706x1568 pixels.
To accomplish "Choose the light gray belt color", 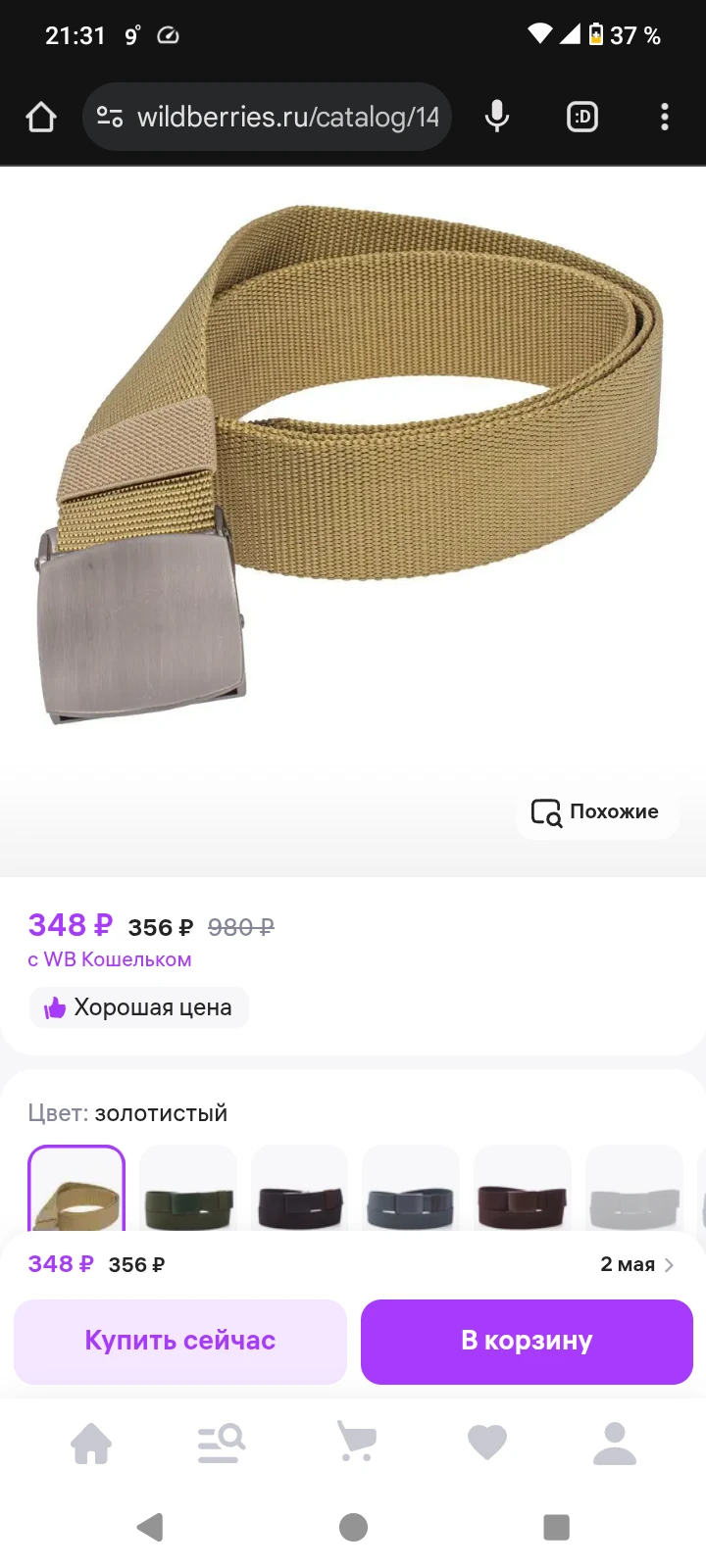I will 633,1191.
